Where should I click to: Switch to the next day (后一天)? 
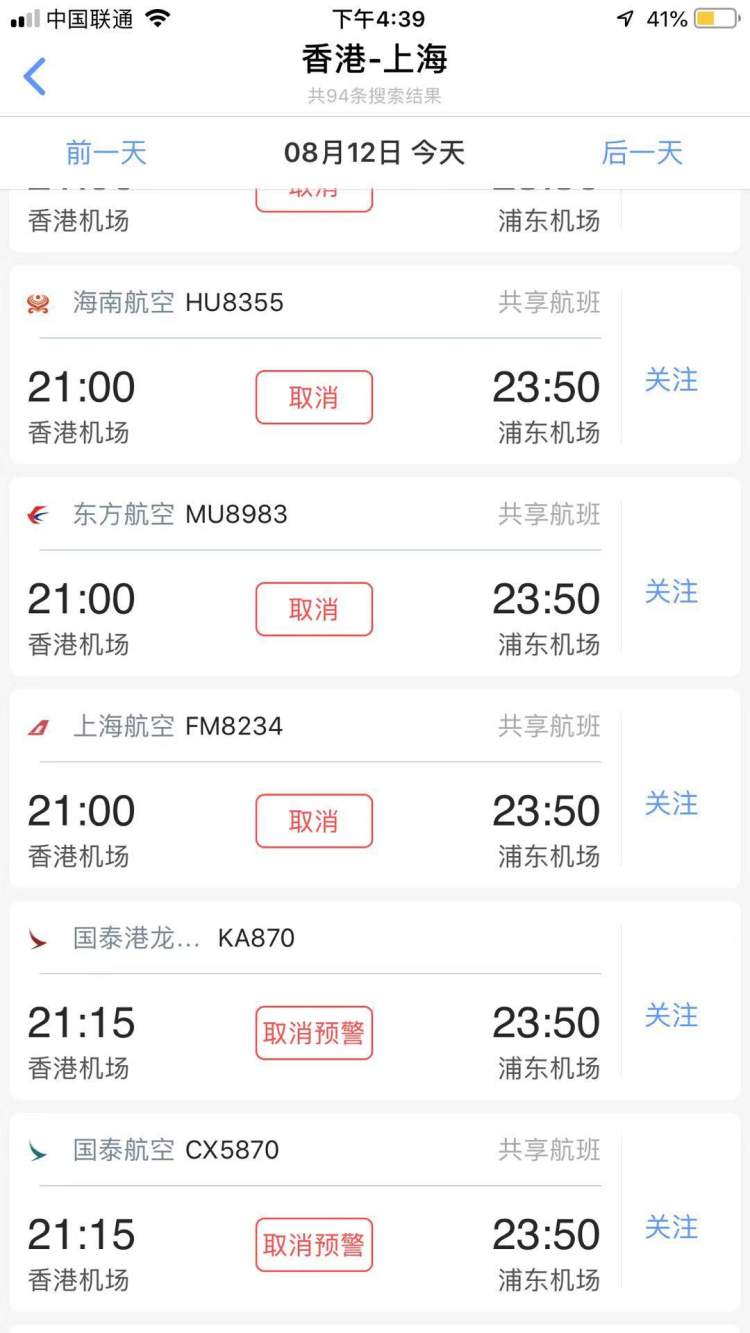click(x=642, y=153)
